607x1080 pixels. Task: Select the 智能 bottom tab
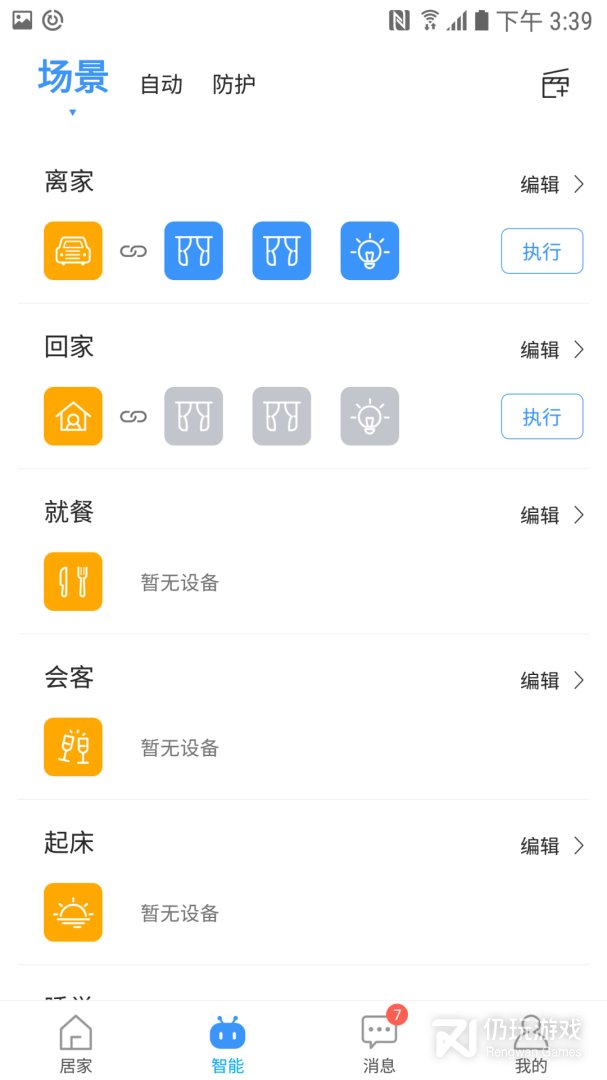228,1043
